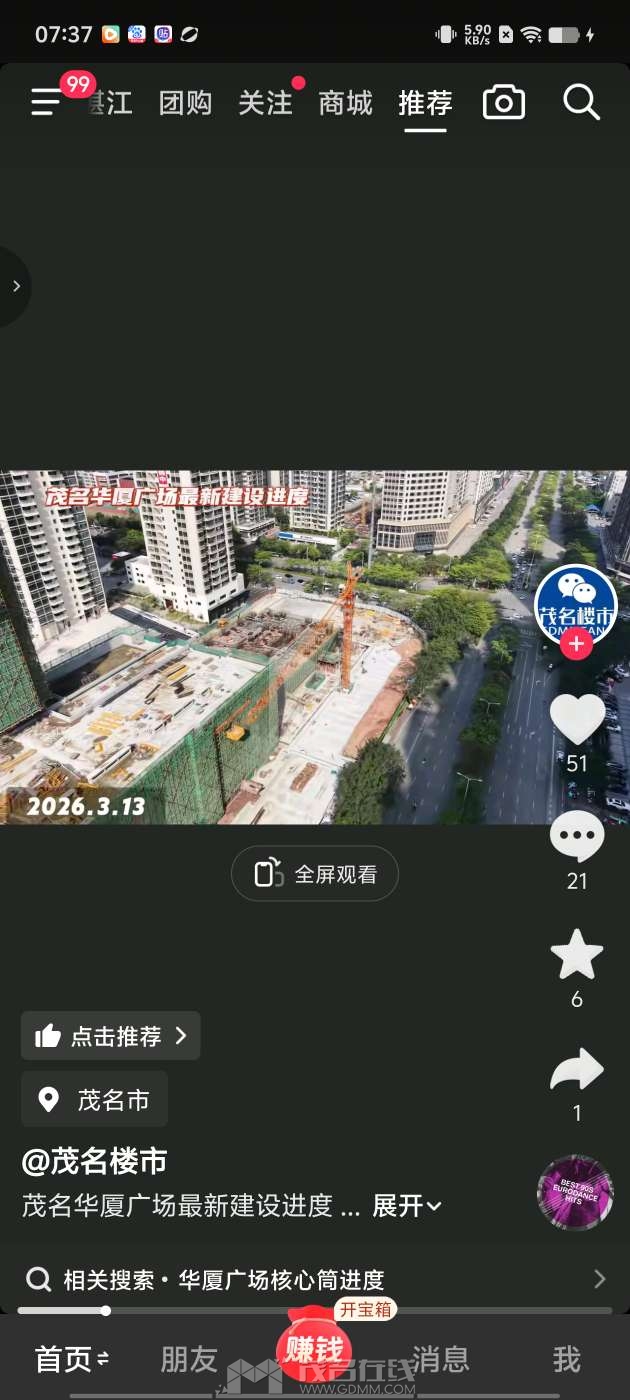The width and height of the screenshot is (630, 1400).
Task: Open search magnifier icon
Action: [x=581, y=102]
